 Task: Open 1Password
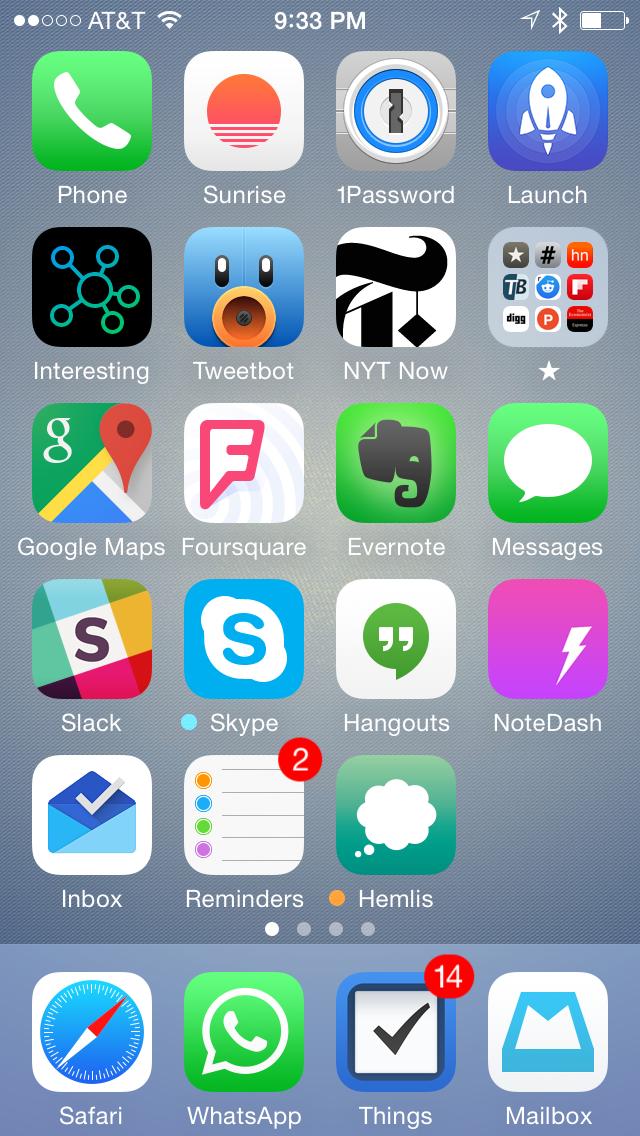tap(396, 111)
